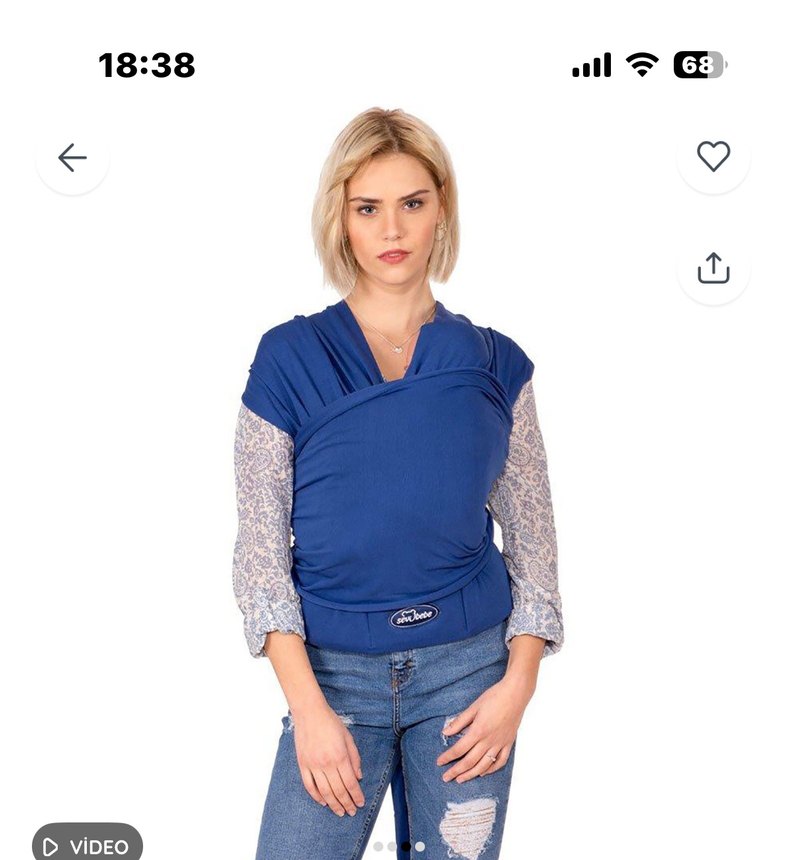The height and width of the screenshot is (860, 798).
Task: Add this product to favorites
Action: 713,156
